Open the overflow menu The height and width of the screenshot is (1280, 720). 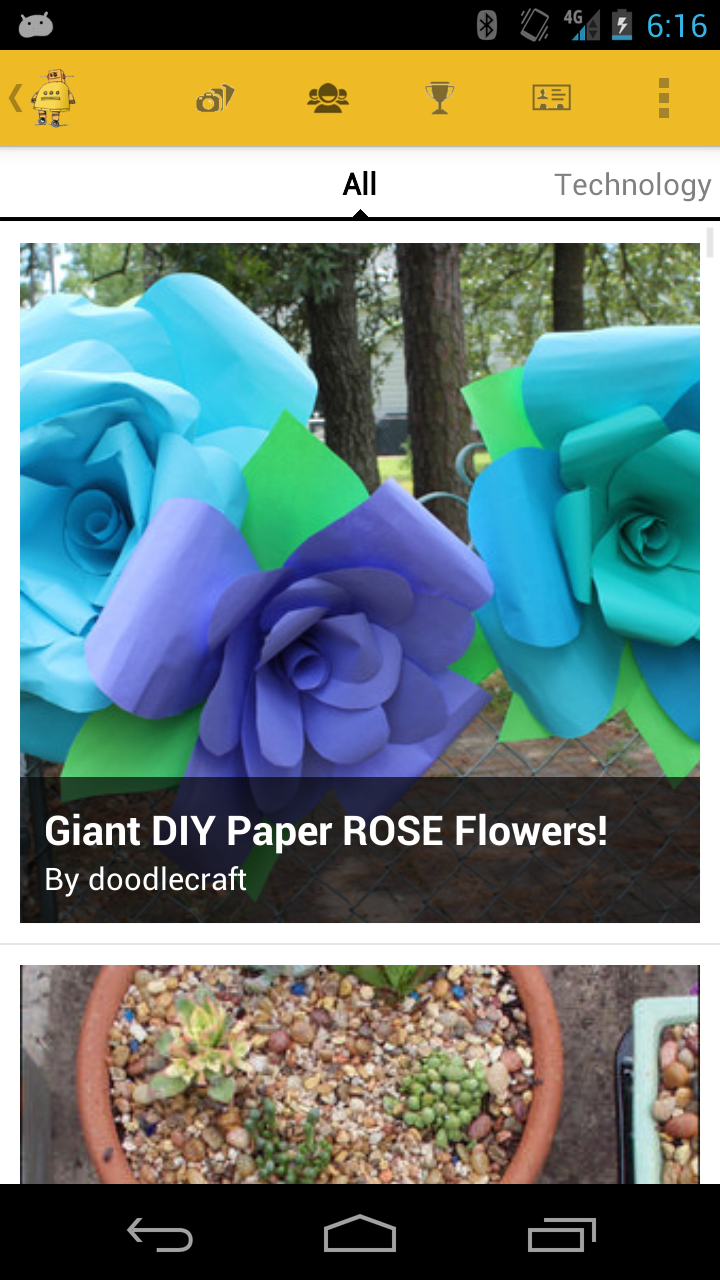coord(663,98)
